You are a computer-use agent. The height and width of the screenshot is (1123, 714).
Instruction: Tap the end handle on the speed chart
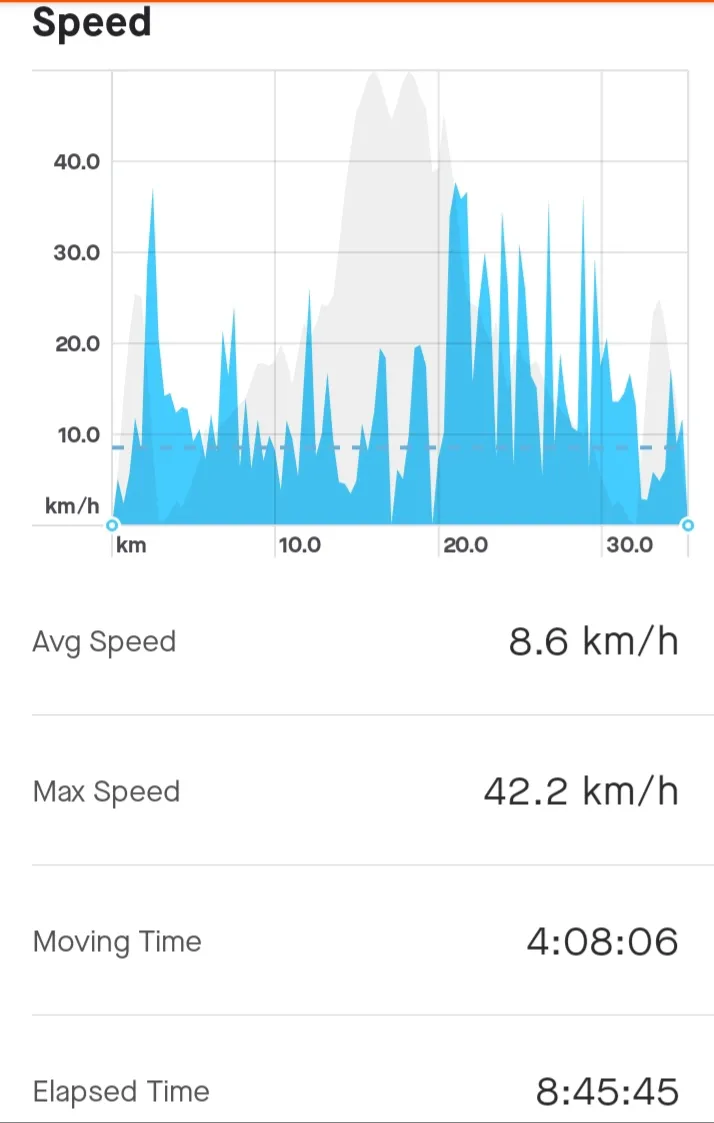[x=688, y=525]
